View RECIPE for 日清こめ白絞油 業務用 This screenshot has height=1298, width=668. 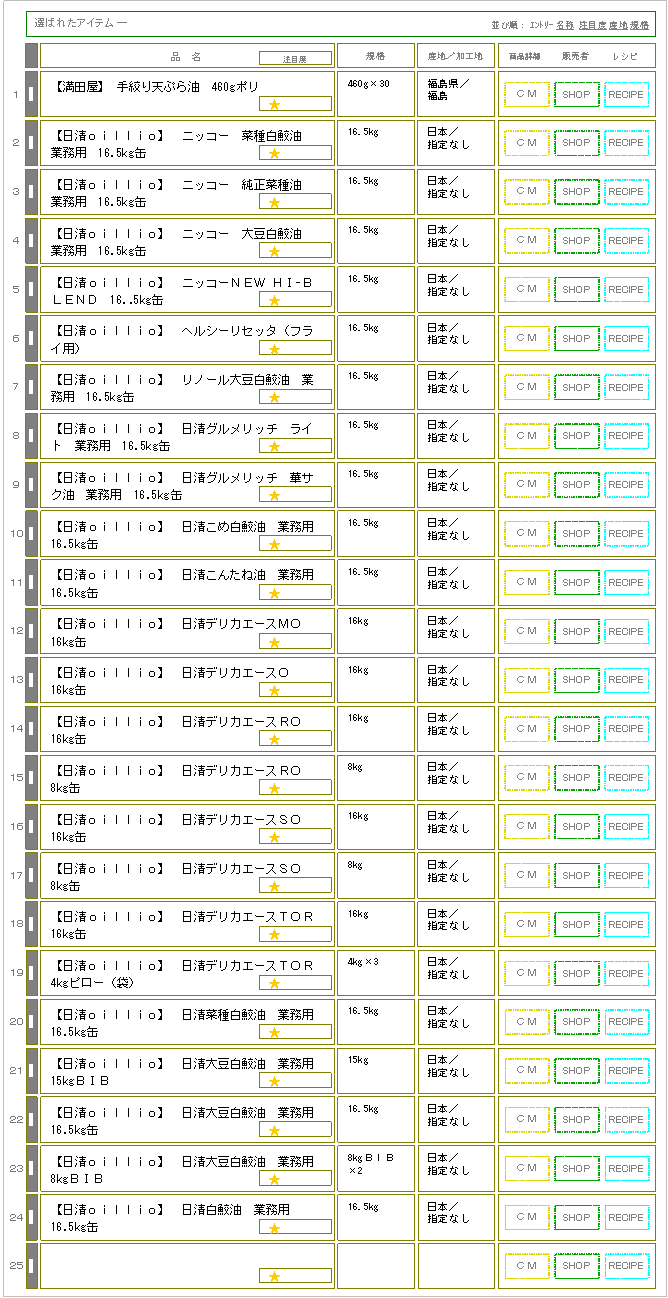click(x=626, y=534)
